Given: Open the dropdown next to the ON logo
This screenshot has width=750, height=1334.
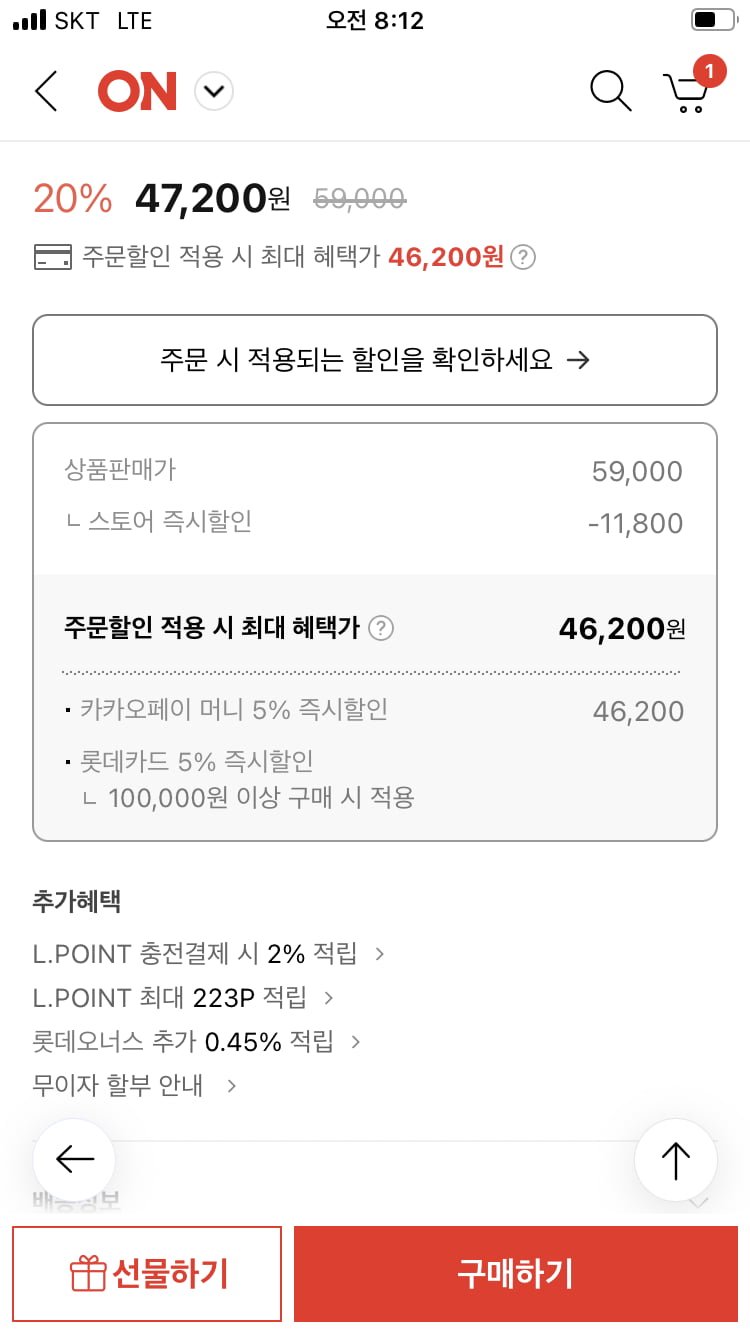Looking at the screenshot, I should pyautogui.click(x=213, y=92).
